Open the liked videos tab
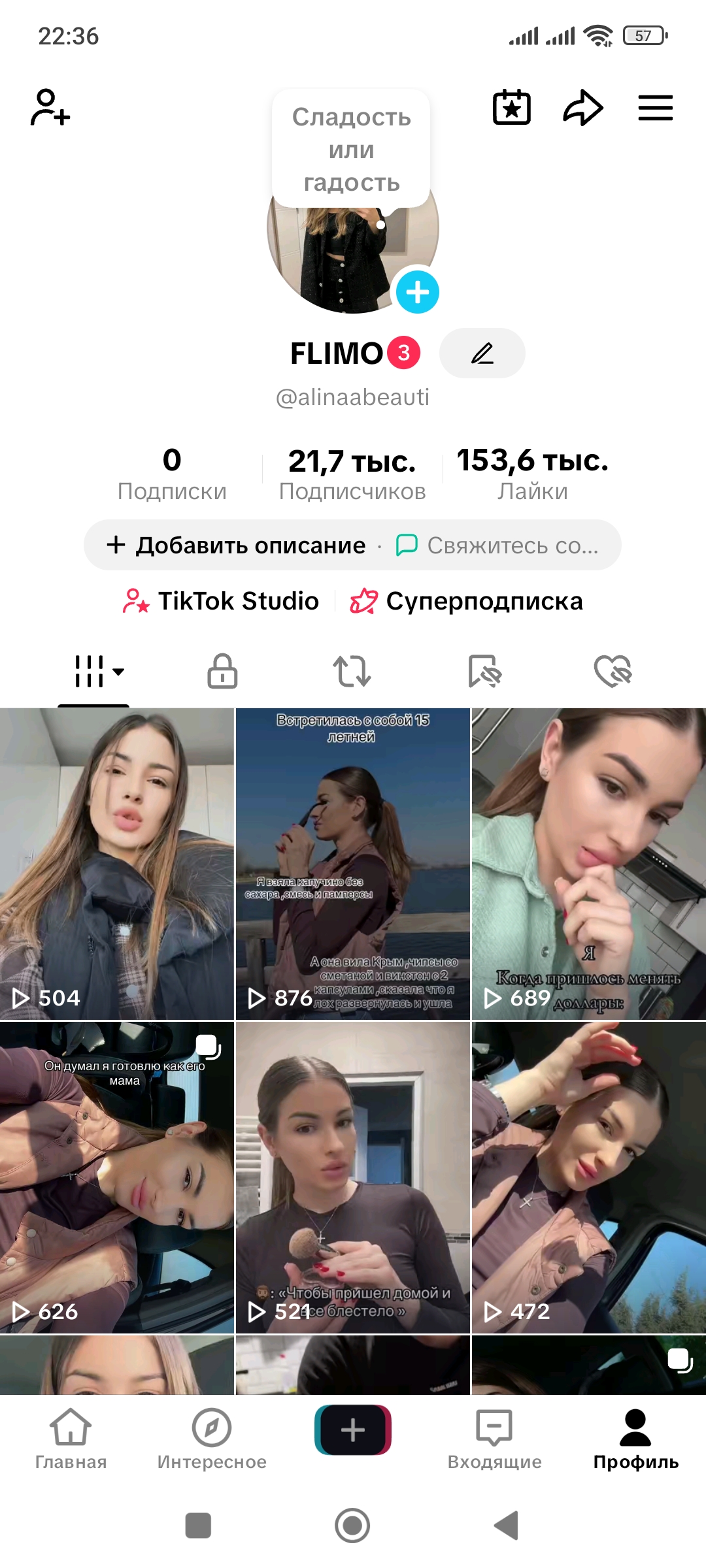The image size is (706, 1568). tap(616, 672)
